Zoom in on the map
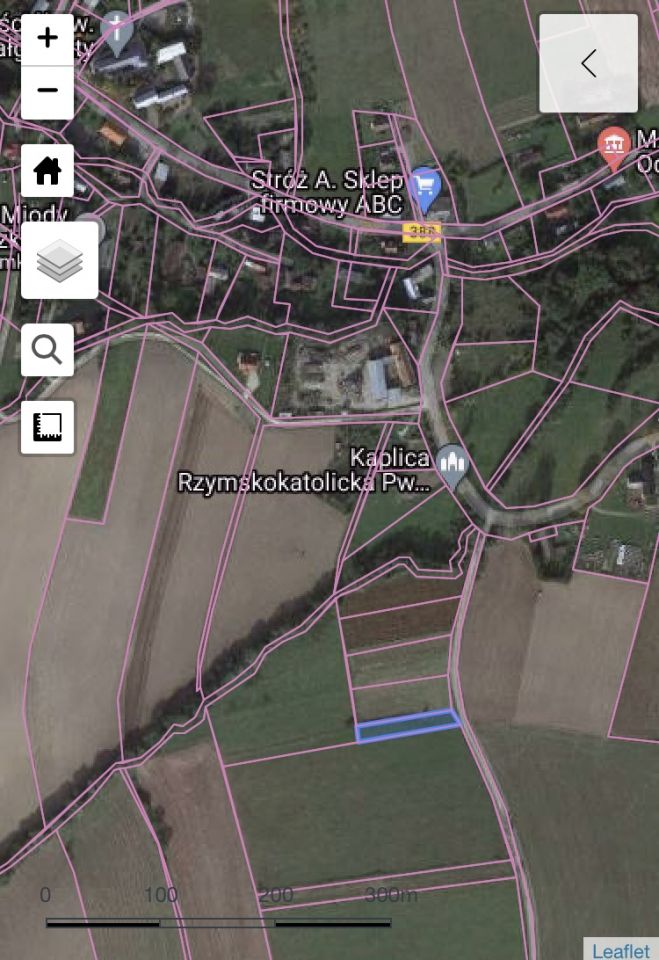 click(x=47, y=39)
